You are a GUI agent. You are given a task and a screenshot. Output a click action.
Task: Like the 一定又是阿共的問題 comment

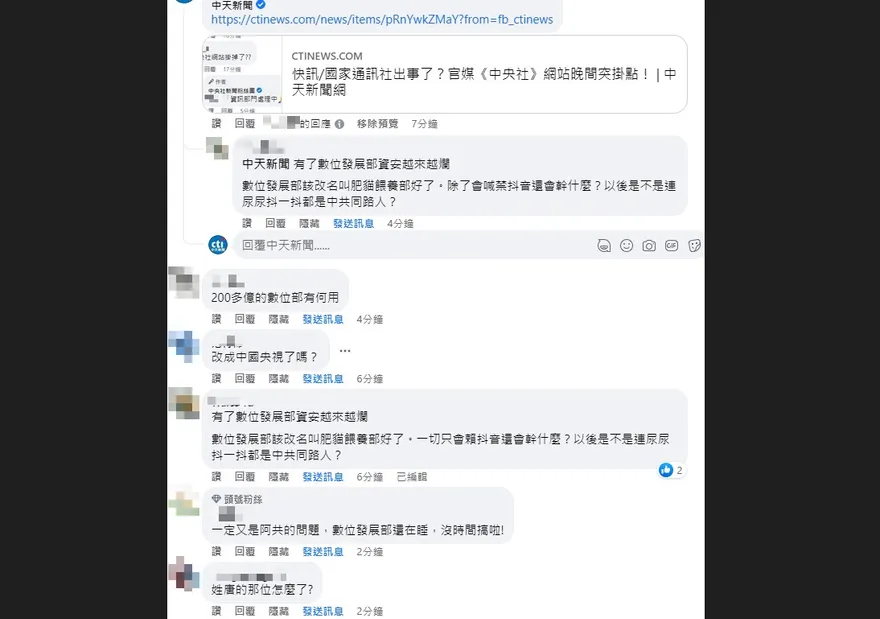pyautogui.click(x=216, y=552)
